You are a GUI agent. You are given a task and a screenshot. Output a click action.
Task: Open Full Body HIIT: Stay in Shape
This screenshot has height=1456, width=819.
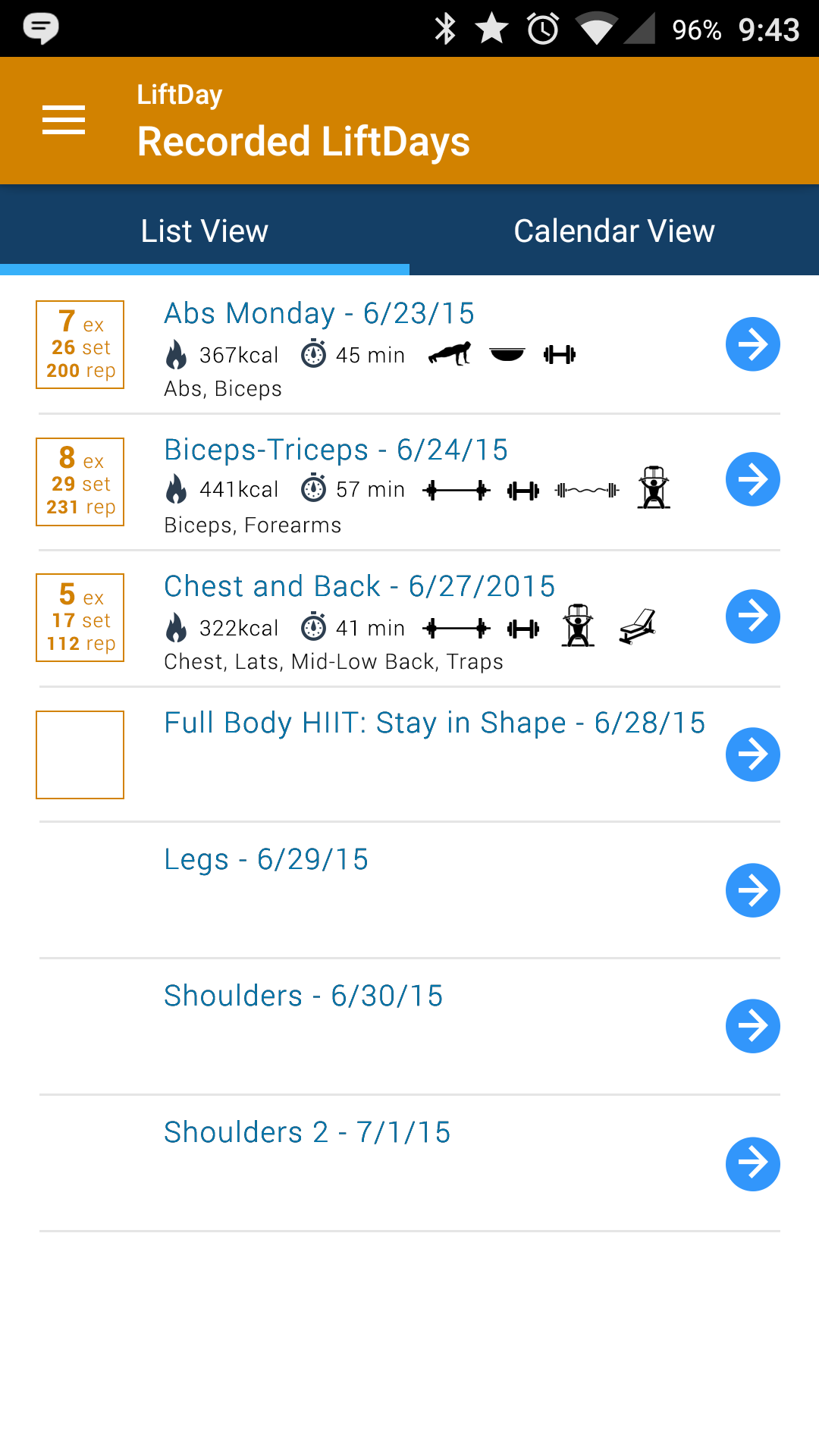point(435,723)
